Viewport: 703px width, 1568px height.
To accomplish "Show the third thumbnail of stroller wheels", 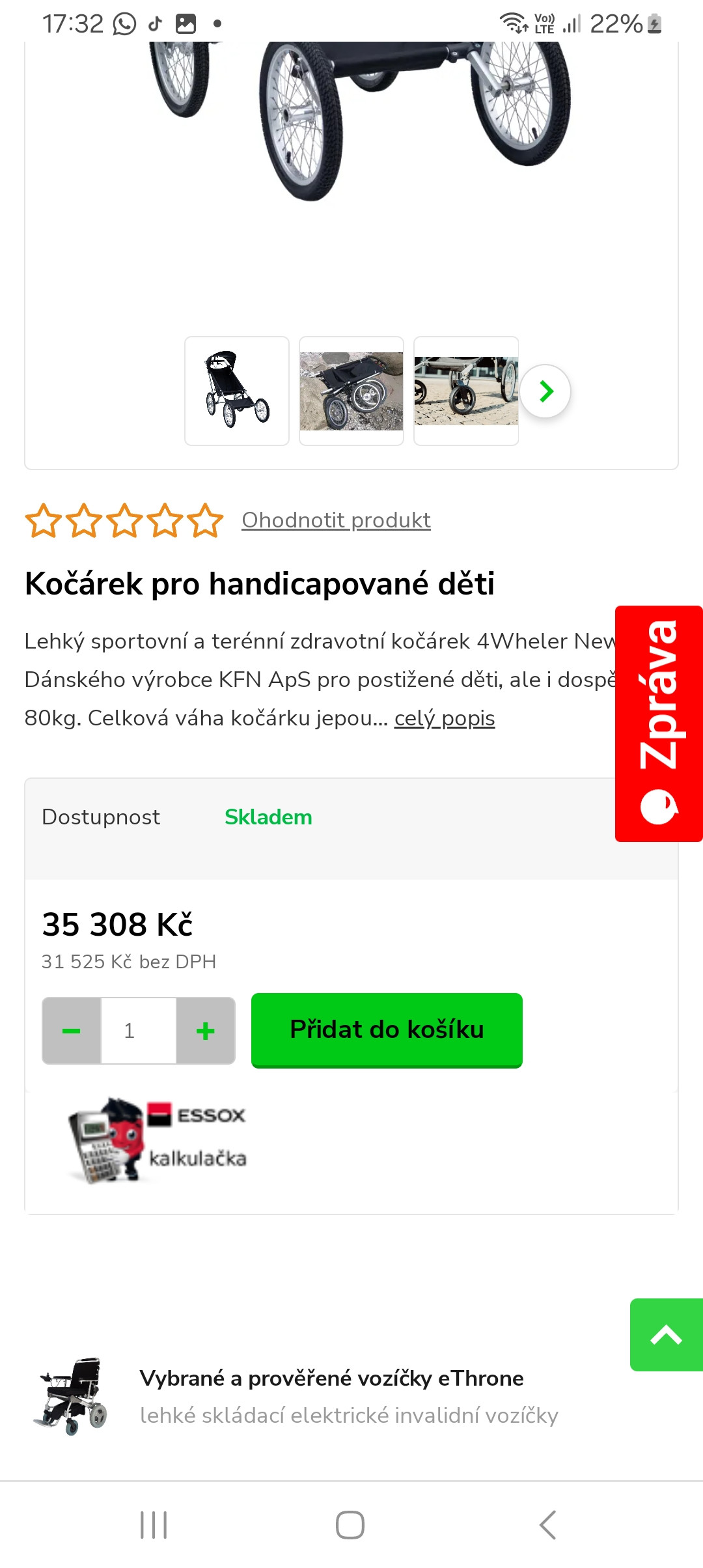I will (x=466, y=391).
